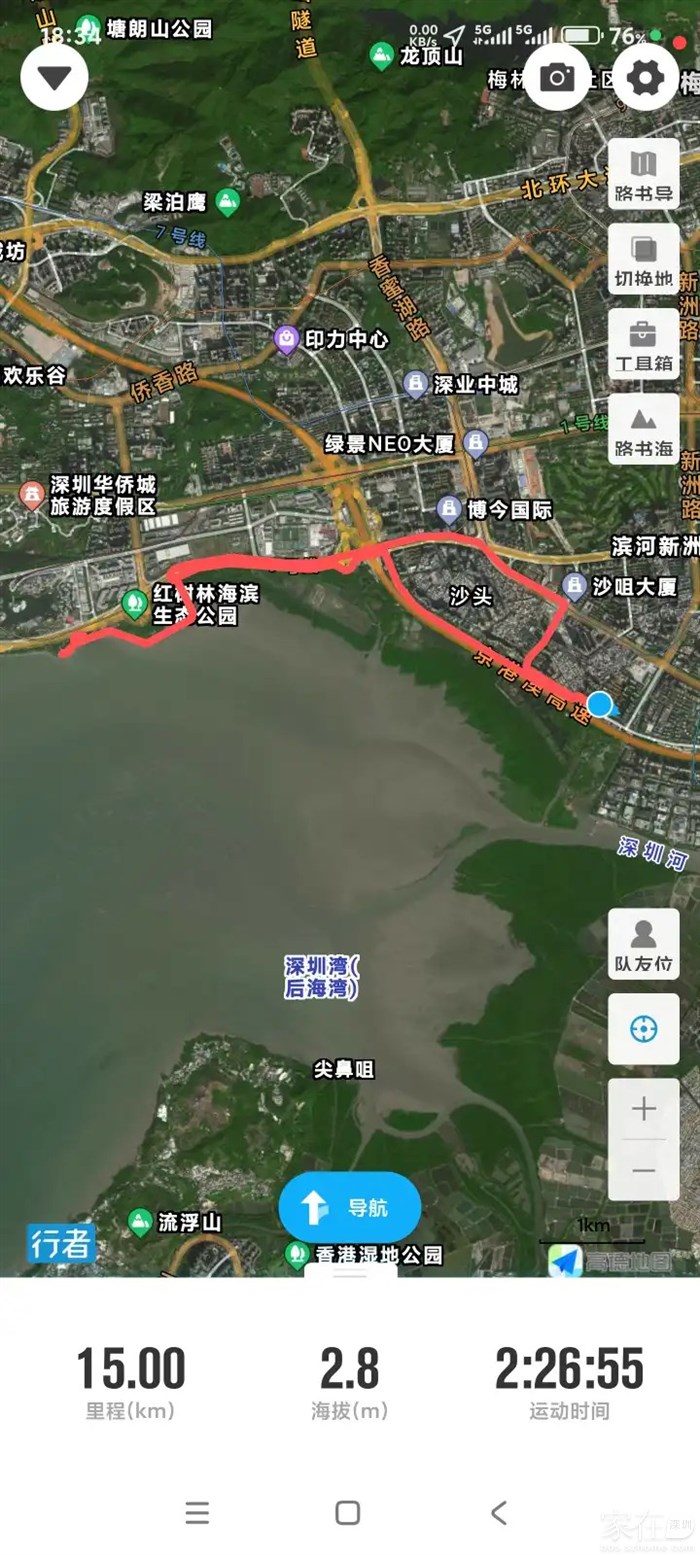
Task: Open the settings gear
Action: click(645, 77)
